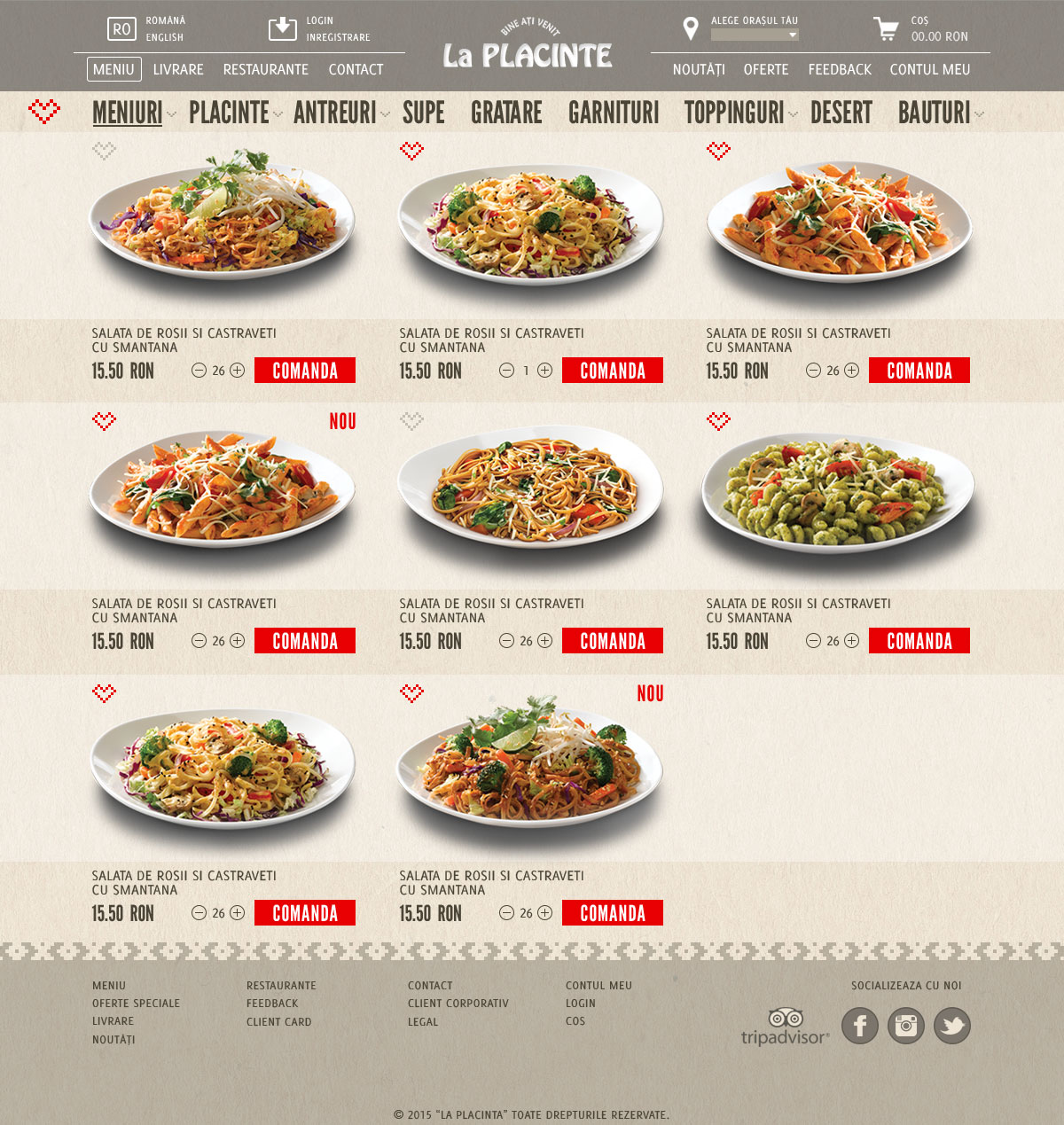
Task: Go to the Livrare page
Action: [x=178, y=69]
